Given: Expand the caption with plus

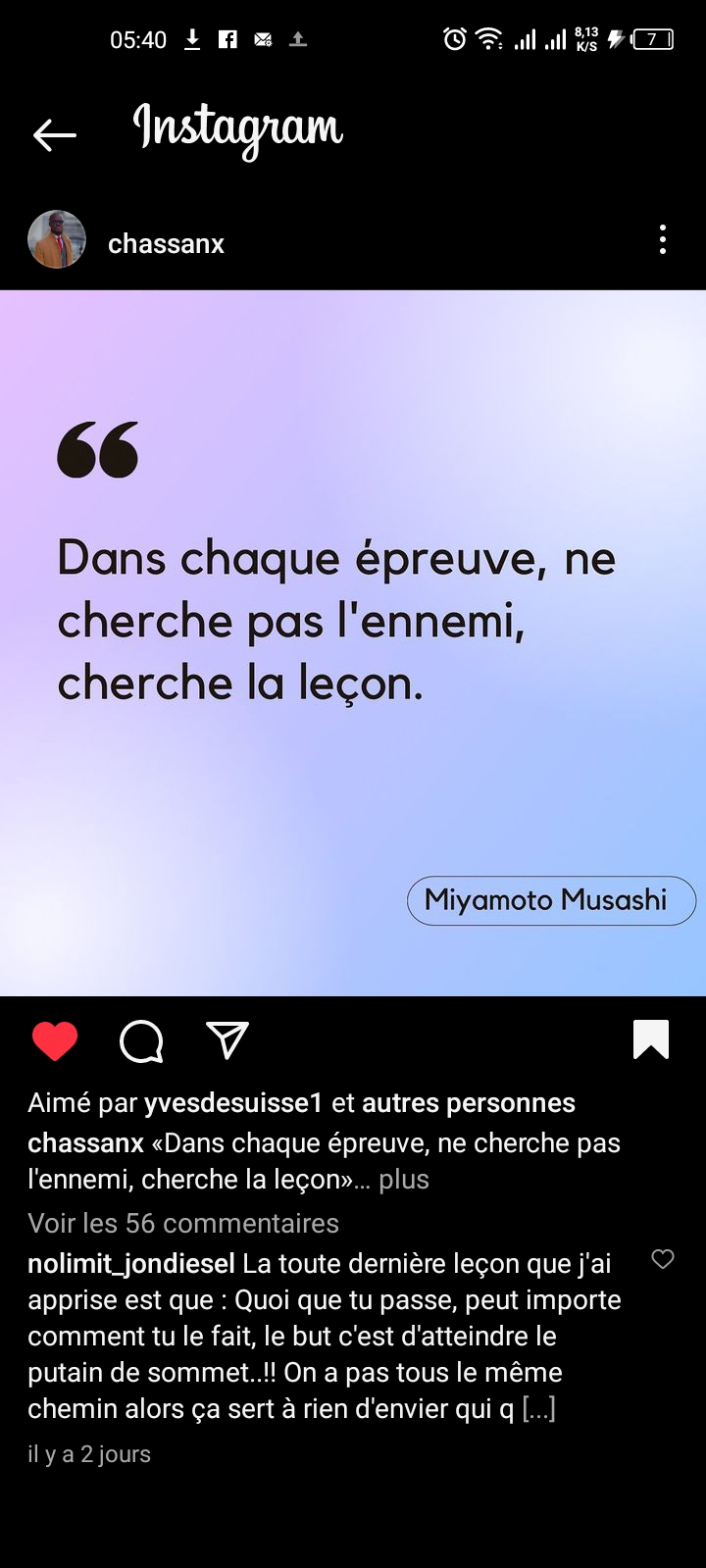Looking at the screenshot, I should 404,1179.
